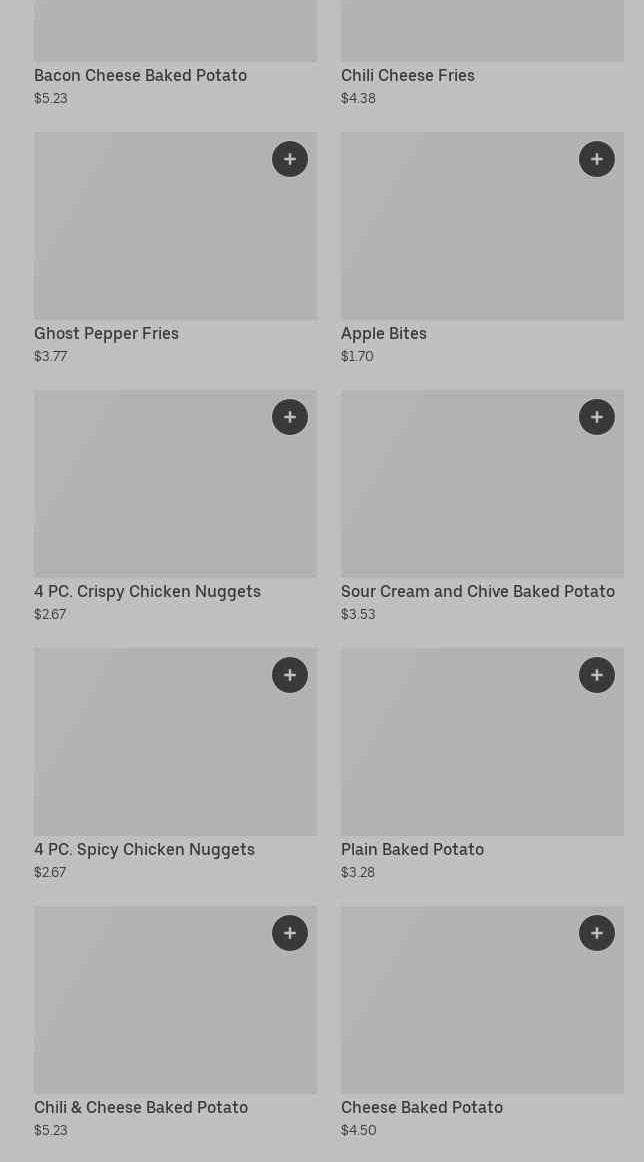This screenshot has width=644, height=1162.
Task: Add Apple Bites with its plus button
Action: pyautogui.click(x=597, y=159)
